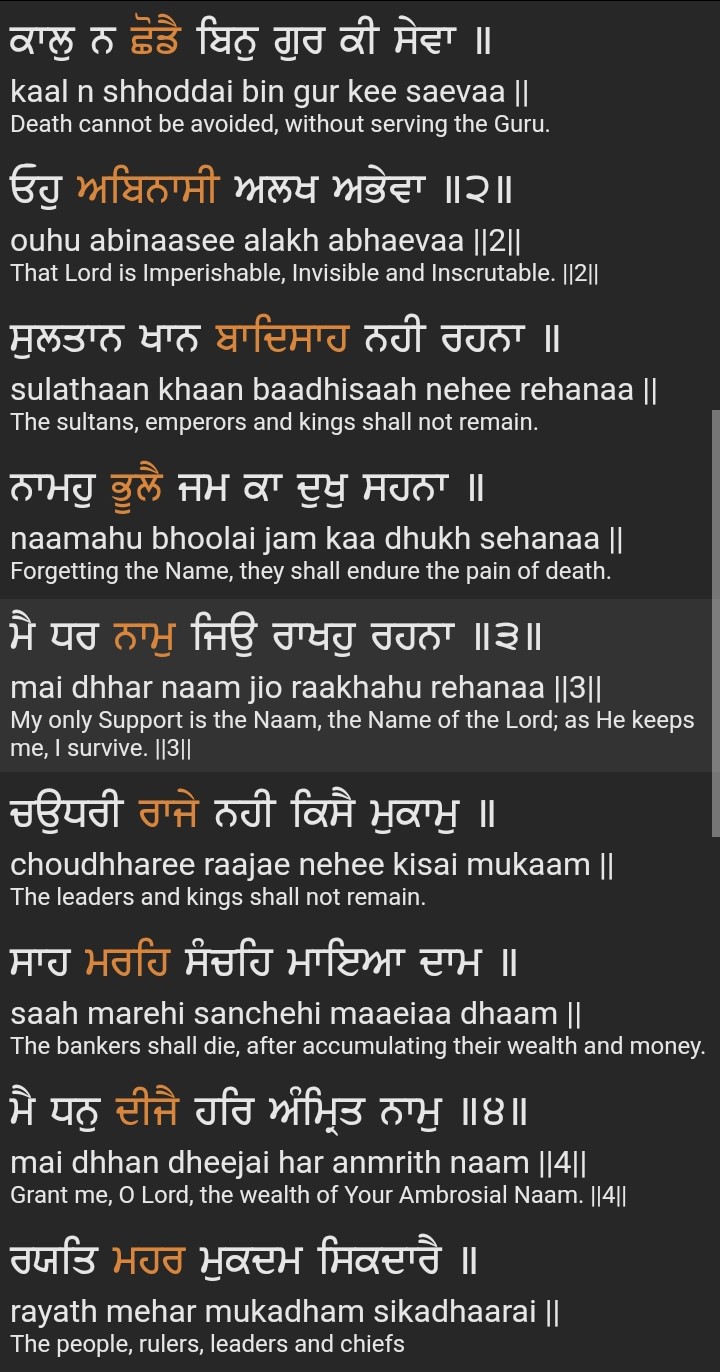Tap the line 'ouhu abinaasee alakh abhaevaa'
Screen dimensions: 720x1372
point(265,241)
